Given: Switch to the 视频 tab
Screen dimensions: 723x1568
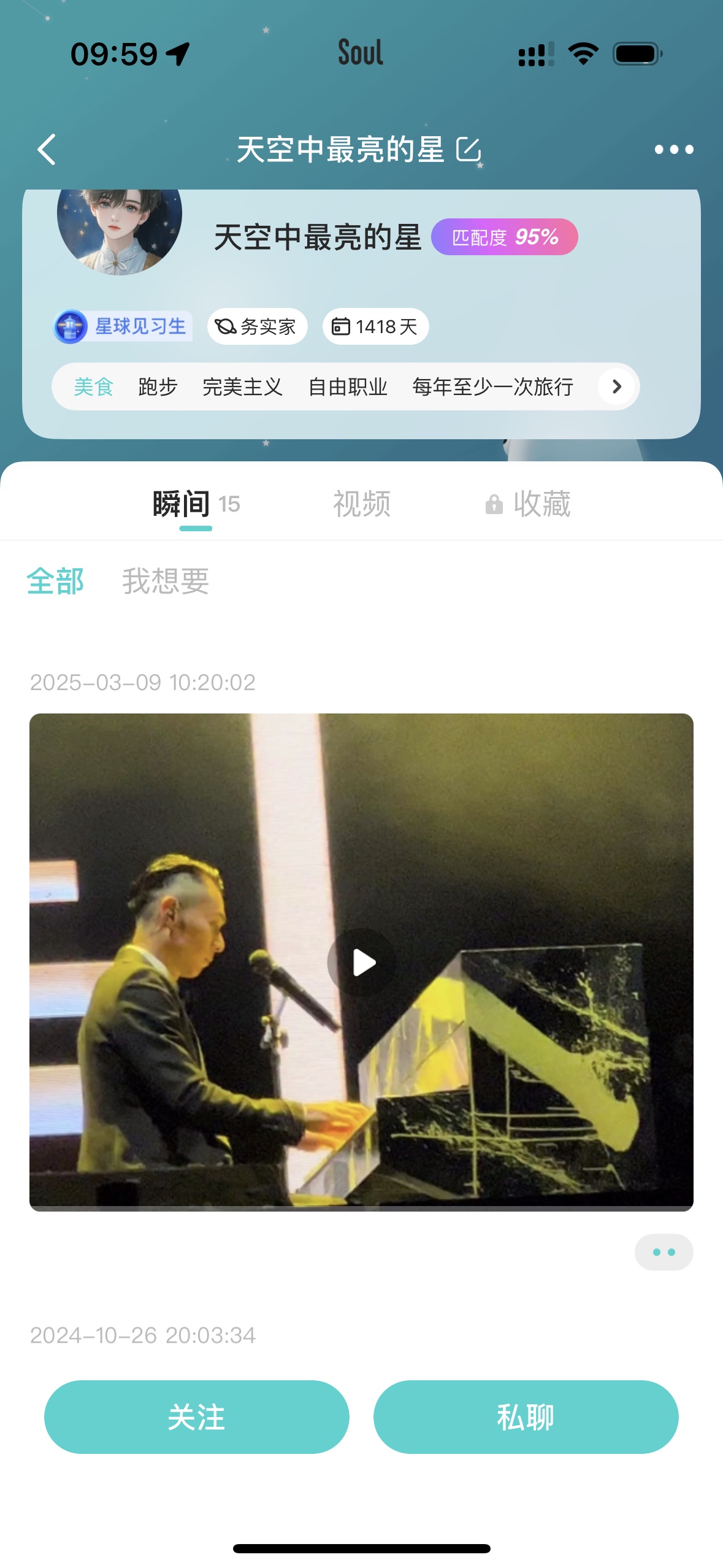Looking at the screenshot, I should click(362, 504).
